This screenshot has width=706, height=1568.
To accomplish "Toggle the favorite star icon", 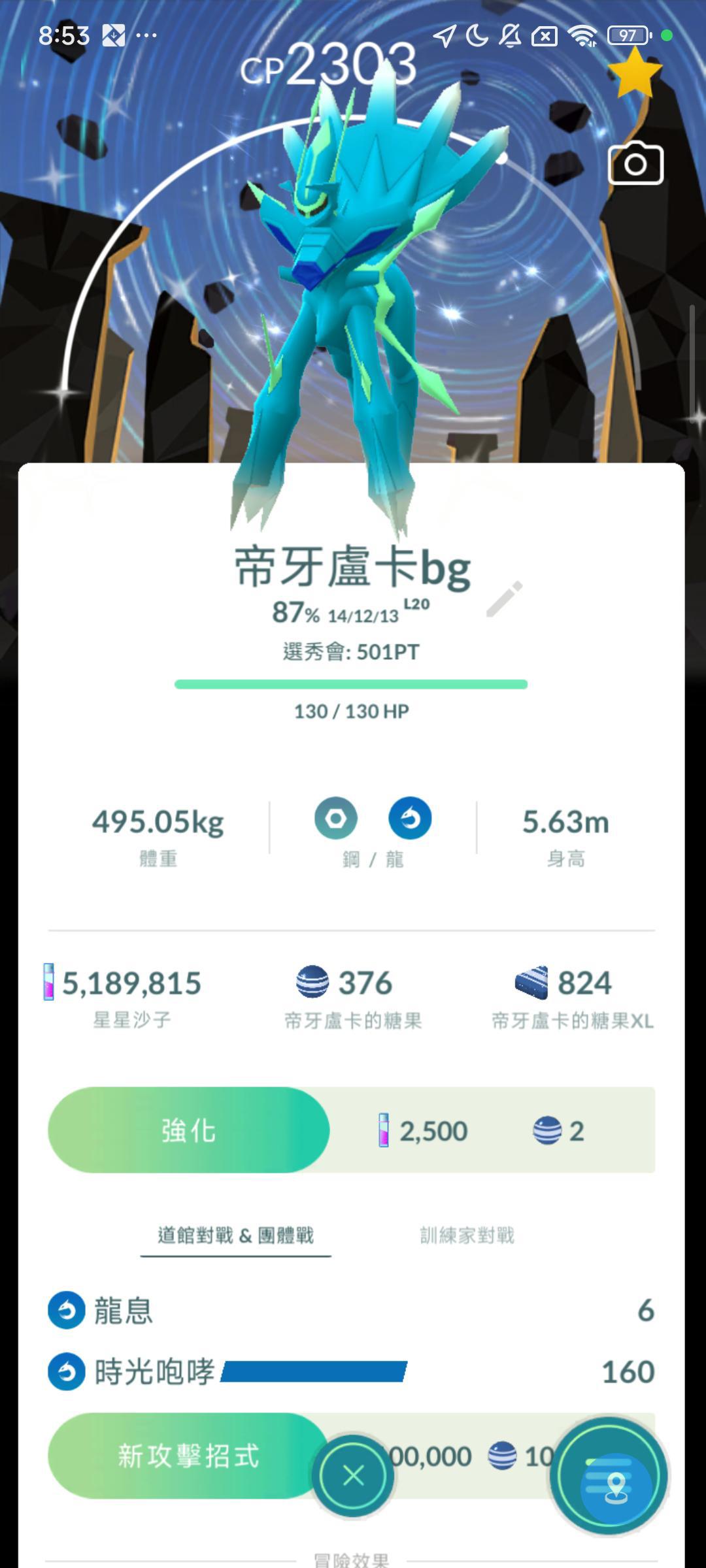I will coord(634,73).
